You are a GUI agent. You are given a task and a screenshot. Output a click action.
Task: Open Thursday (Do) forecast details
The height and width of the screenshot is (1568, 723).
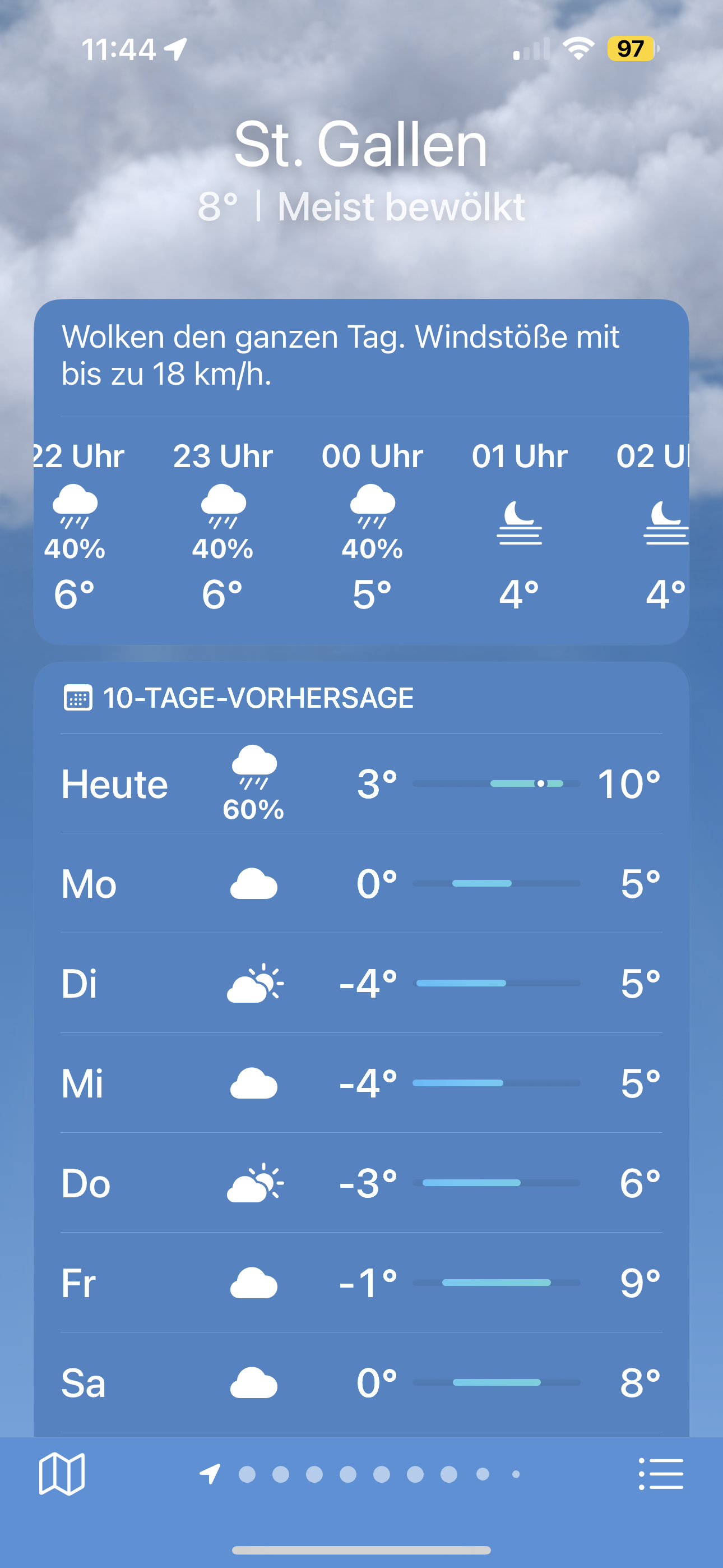(361, 1183)
